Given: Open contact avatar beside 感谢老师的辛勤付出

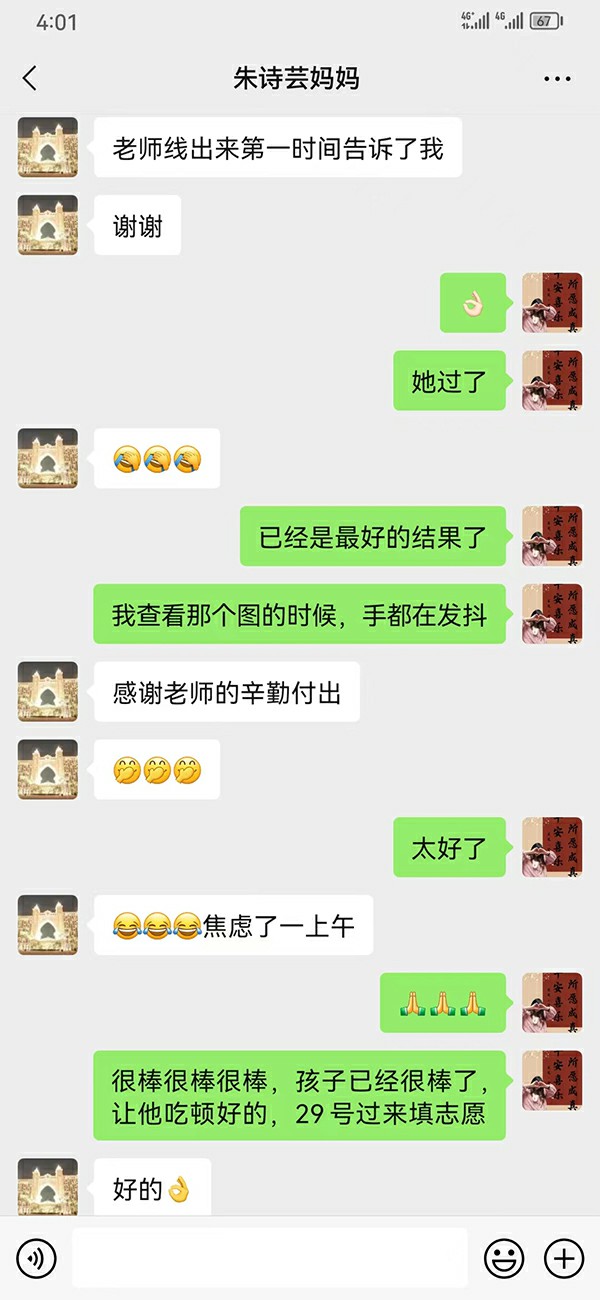Looking at the screenshot, I should click(x=48, y=691).
